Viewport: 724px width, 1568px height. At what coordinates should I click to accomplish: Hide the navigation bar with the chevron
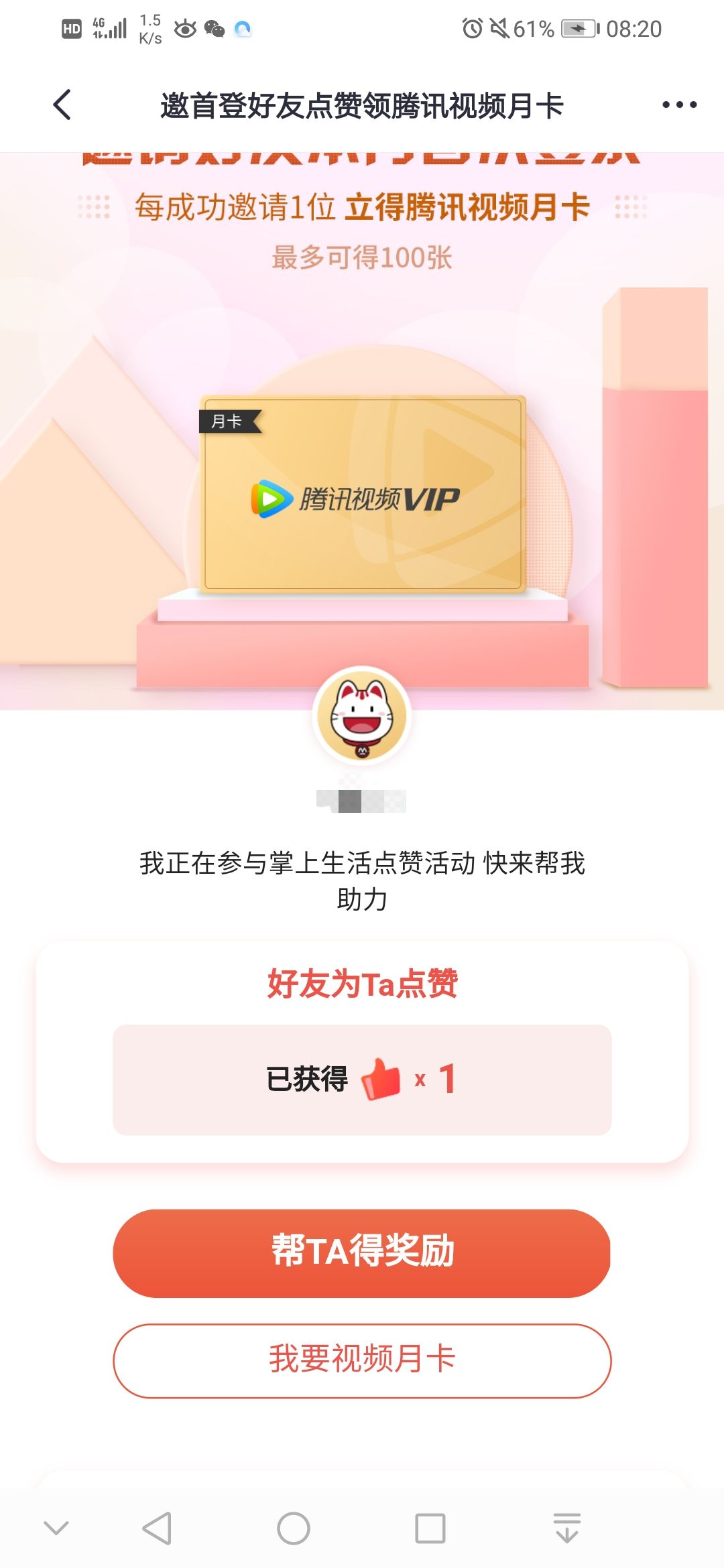click(56, 1528)
